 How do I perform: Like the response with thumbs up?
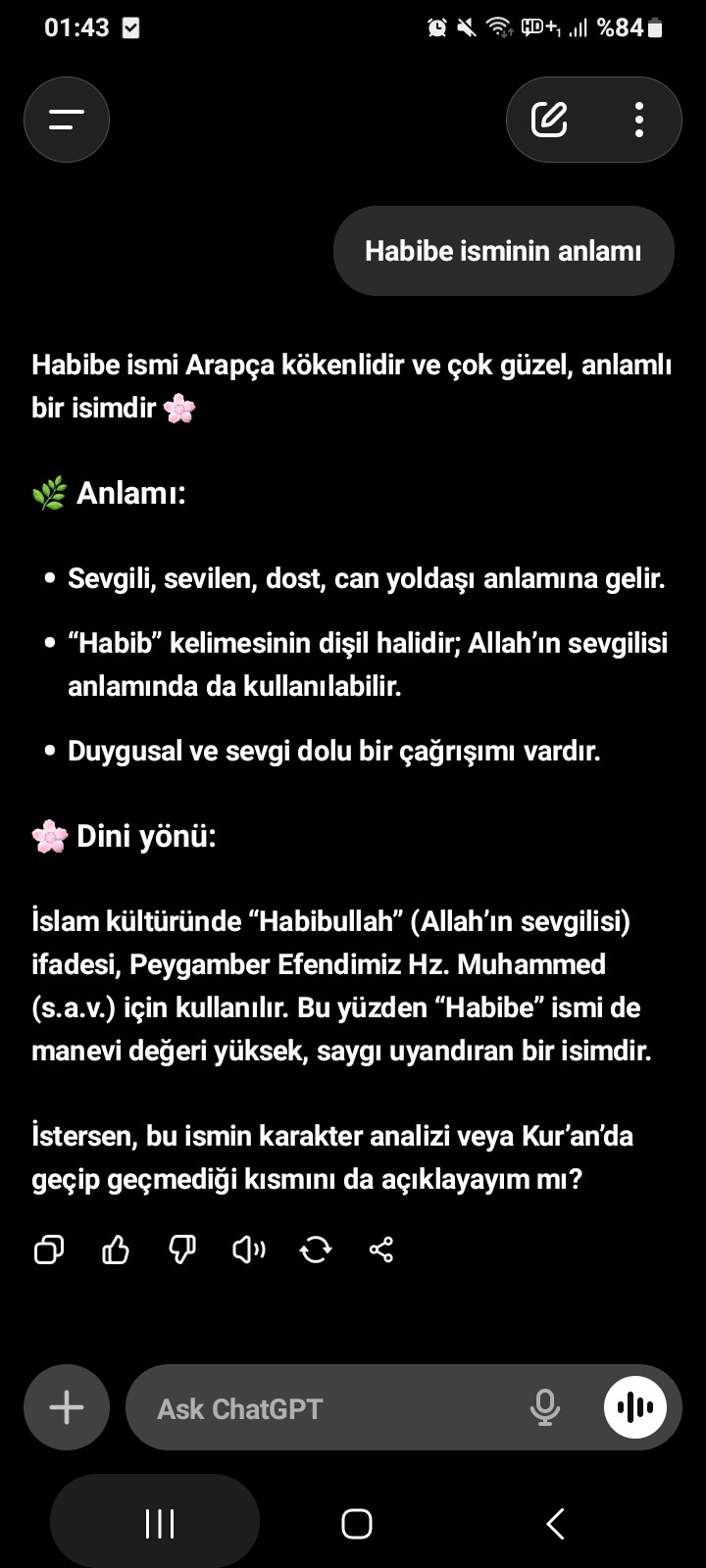pyautogui.click(x=116, y=1249)
